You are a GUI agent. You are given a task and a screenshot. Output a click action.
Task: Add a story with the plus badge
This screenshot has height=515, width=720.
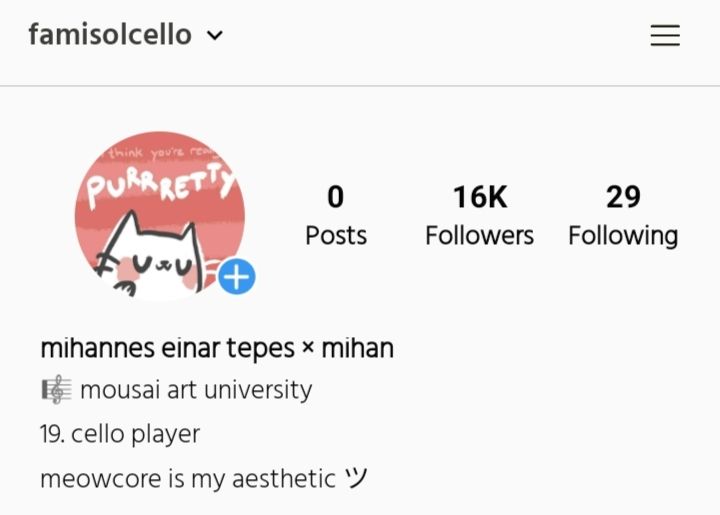237,277
